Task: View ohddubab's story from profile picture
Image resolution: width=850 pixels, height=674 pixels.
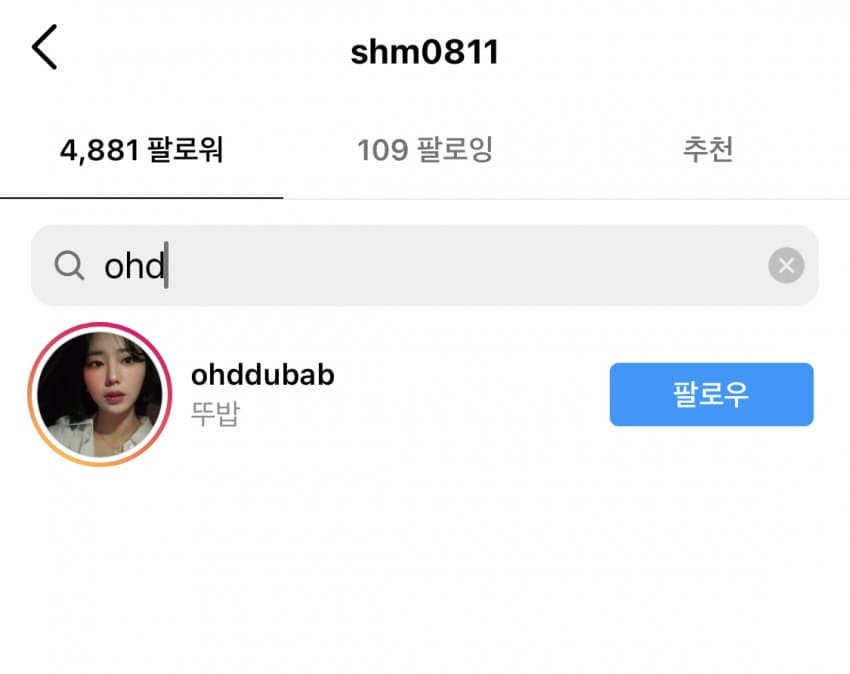Action: pyautogui.click(x=100, y=395)
